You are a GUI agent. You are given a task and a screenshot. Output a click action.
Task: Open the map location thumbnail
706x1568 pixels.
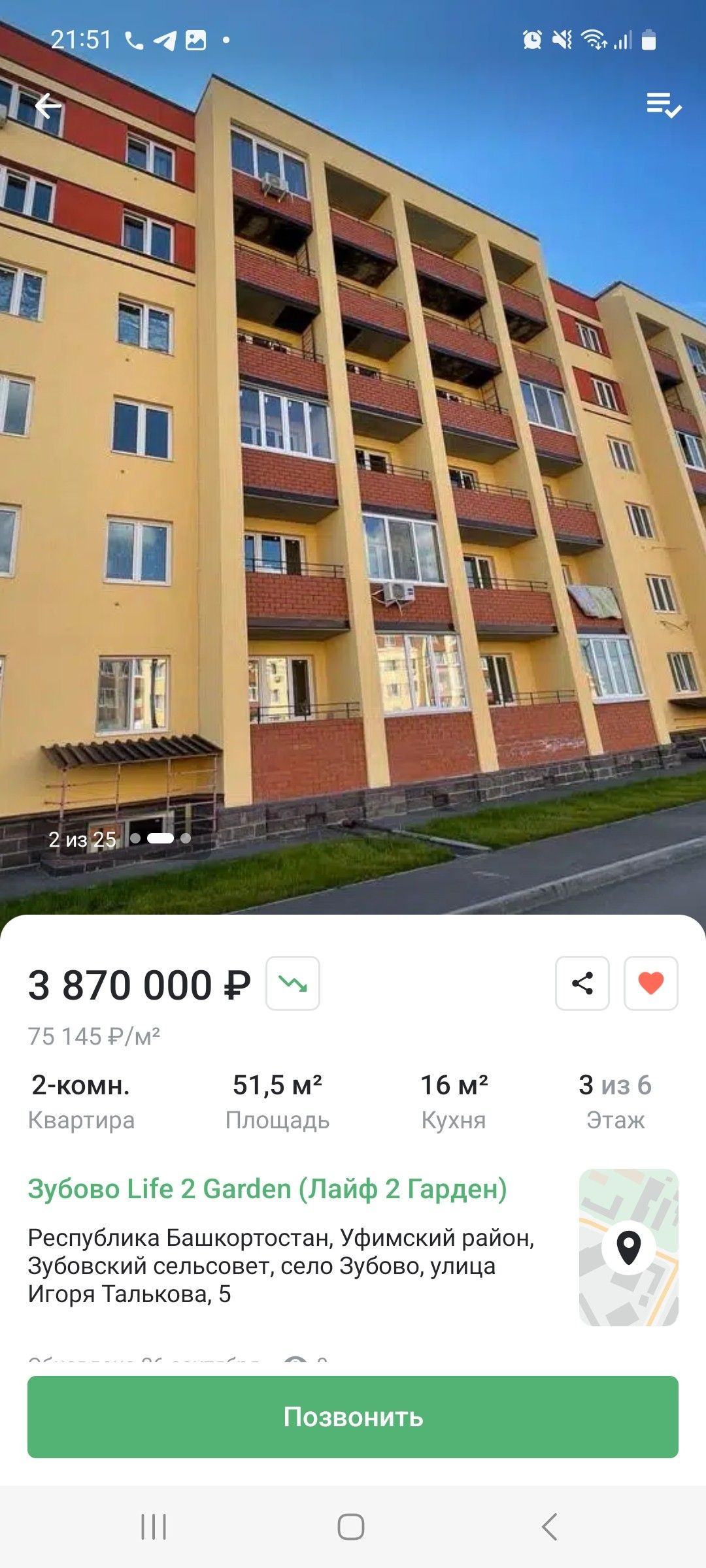click(x=628, y=1247)
